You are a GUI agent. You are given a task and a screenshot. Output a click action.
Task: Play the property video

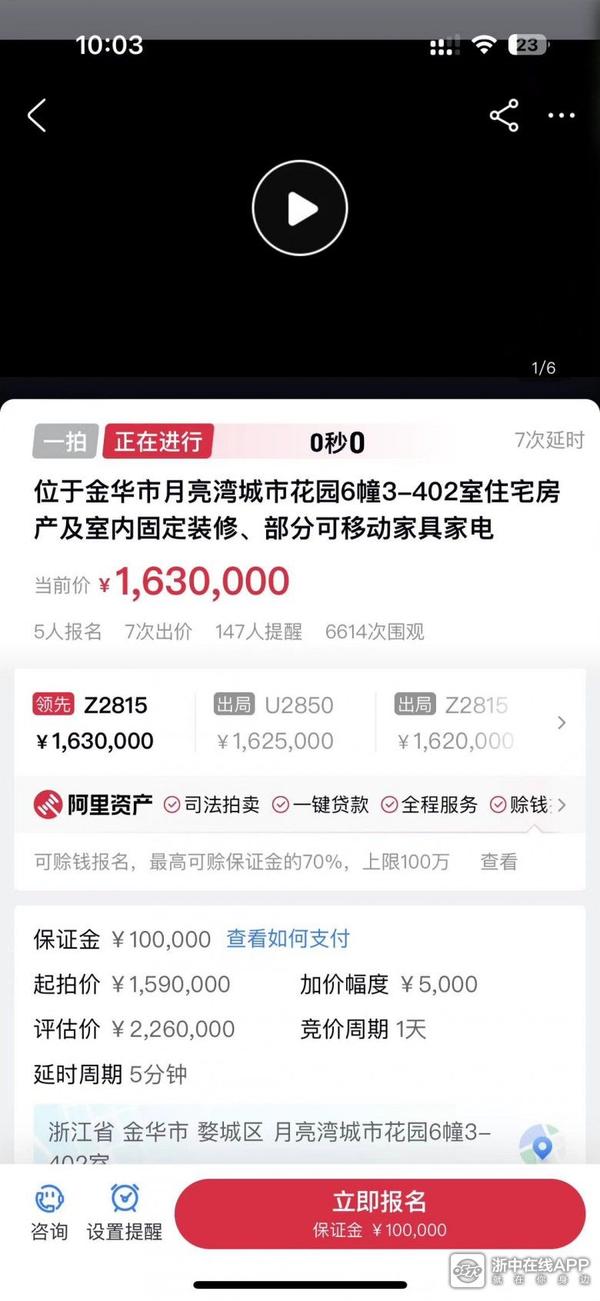tap(299, 209)
